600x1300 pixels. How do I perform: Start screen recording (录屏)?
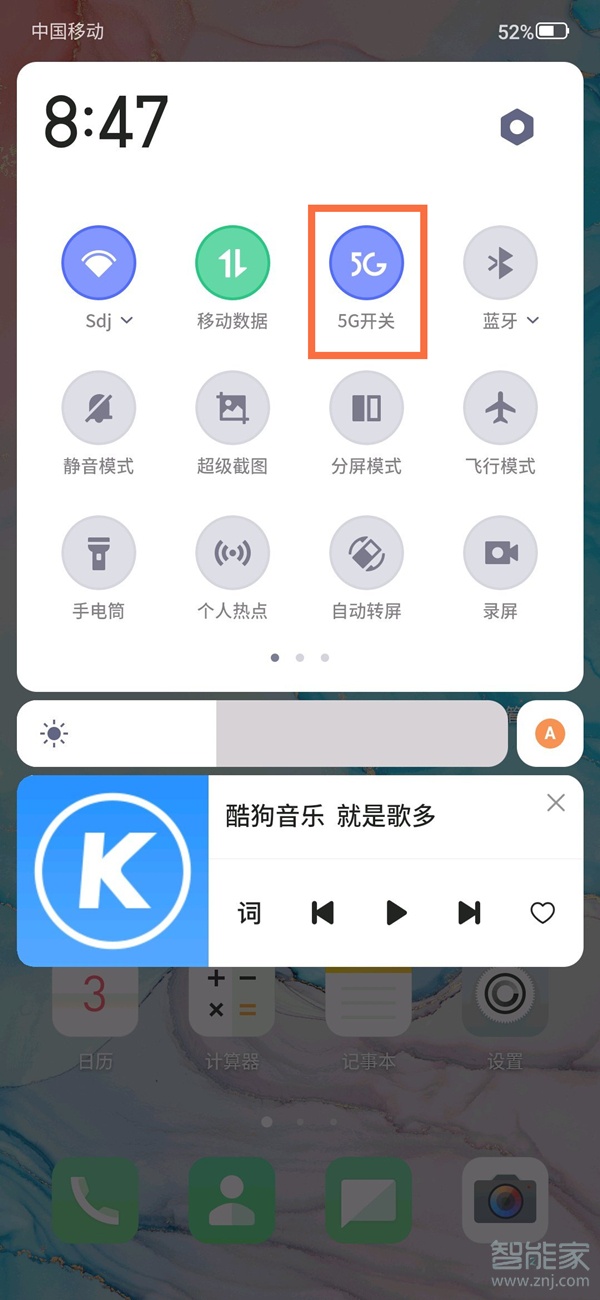point(500,553)
